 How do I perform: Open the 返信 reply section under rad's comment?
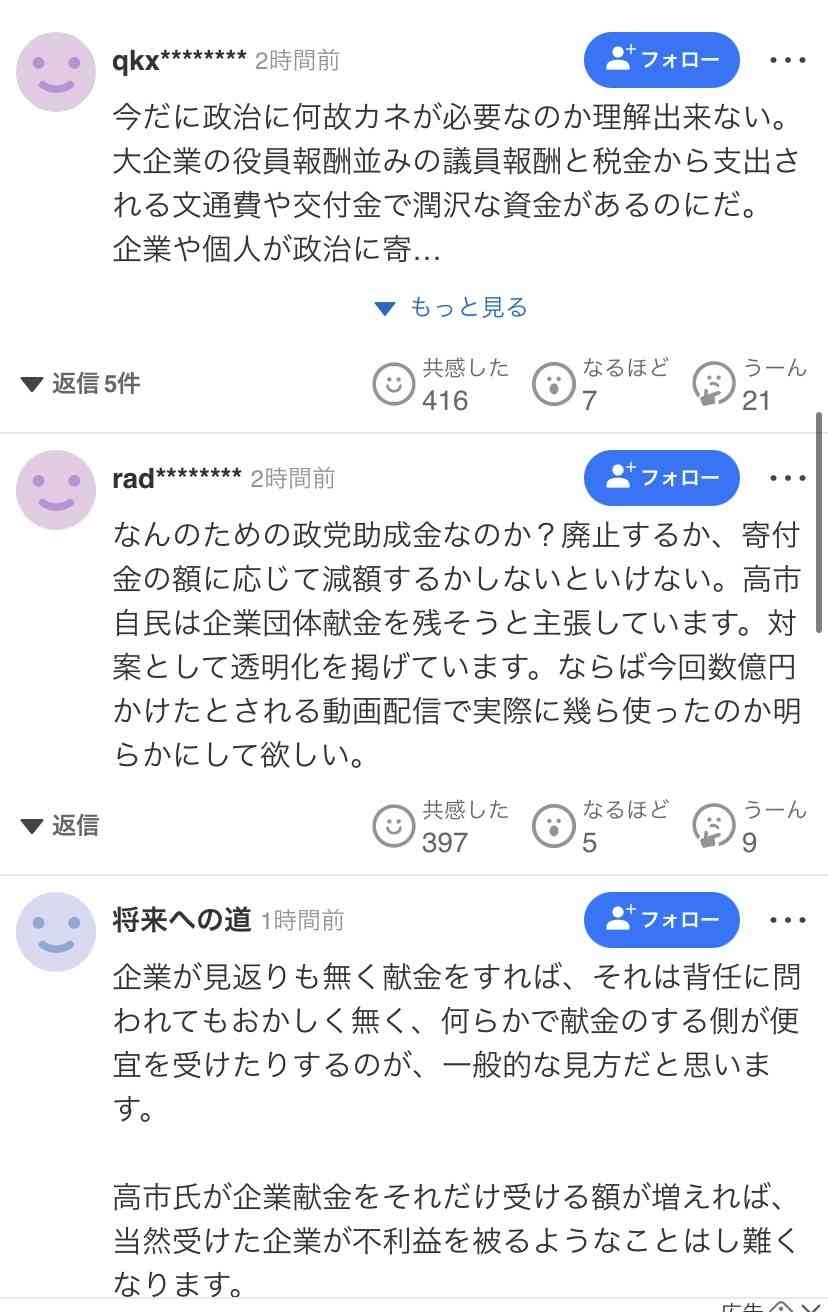pyautogui.click(x=62, y=825)
